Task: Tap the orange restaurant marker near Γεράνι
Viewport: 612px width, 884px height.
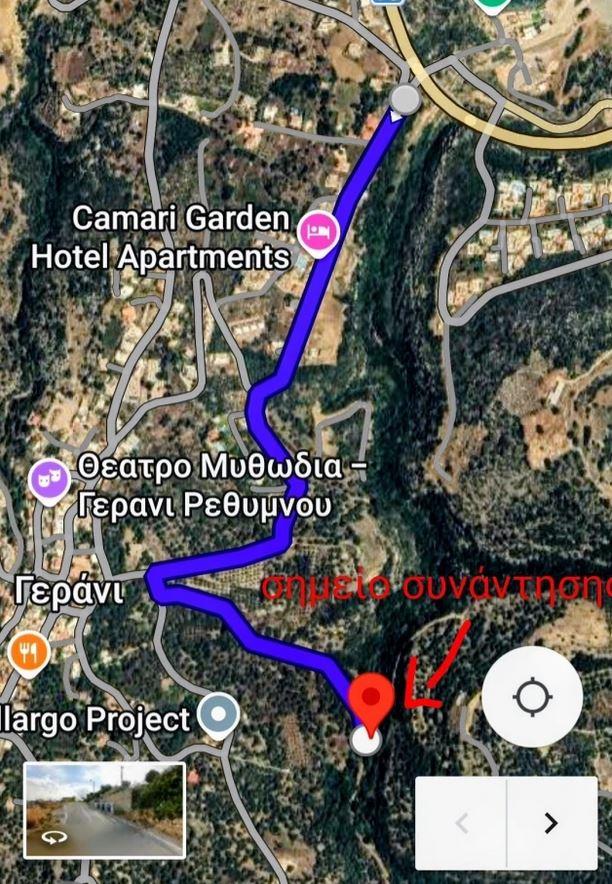Action: [28, 653]
